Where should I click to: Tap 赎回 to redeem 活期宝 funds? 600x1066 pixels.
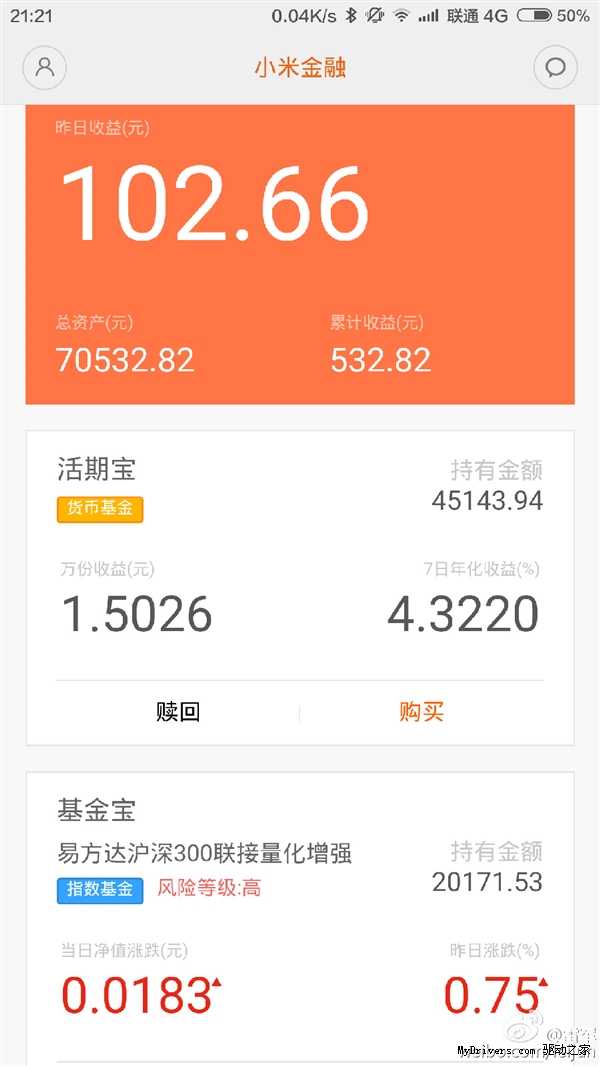point(178,712)
